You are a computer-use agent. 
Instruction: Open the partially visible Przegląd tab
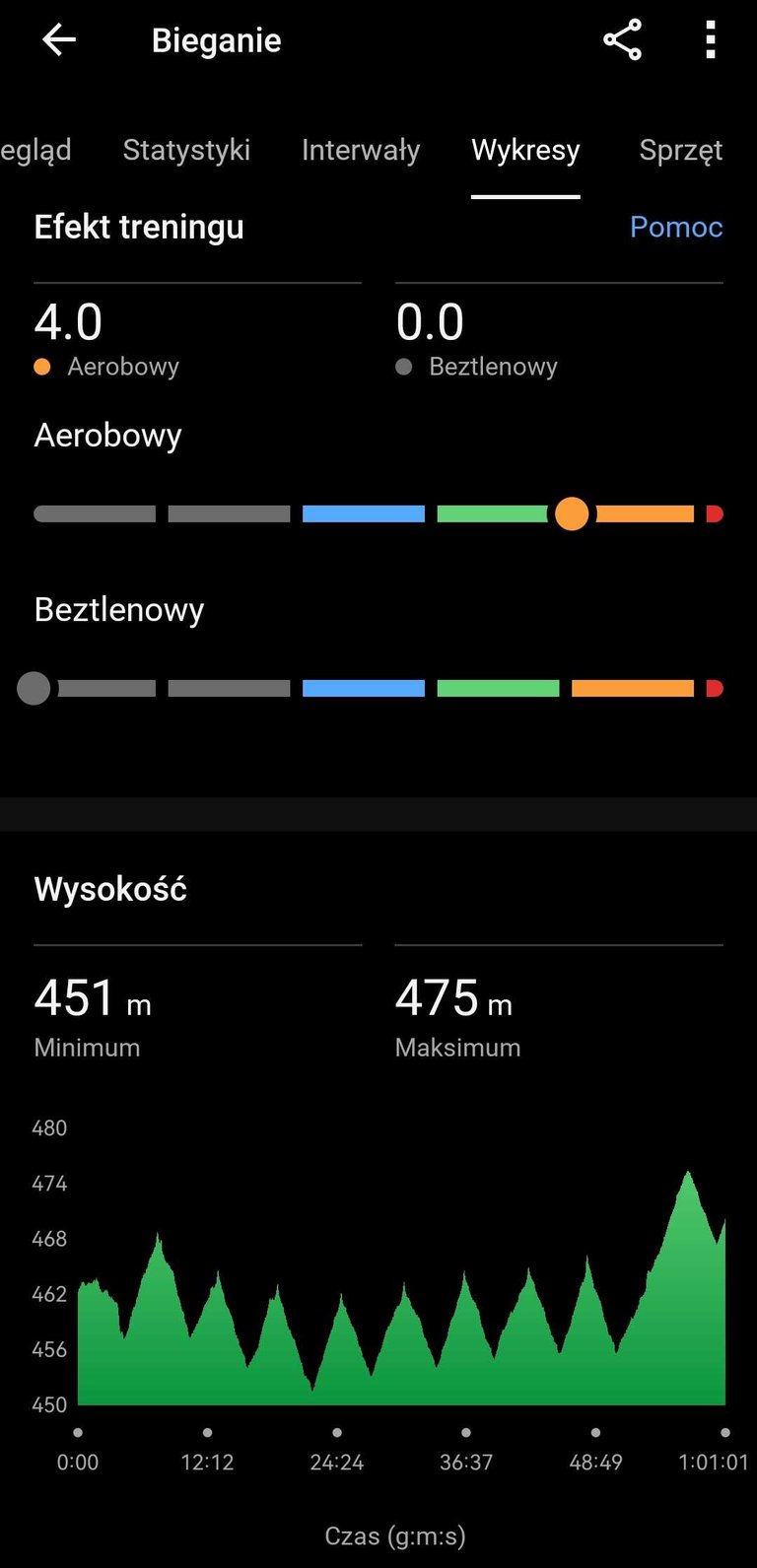tap(34, 150)
